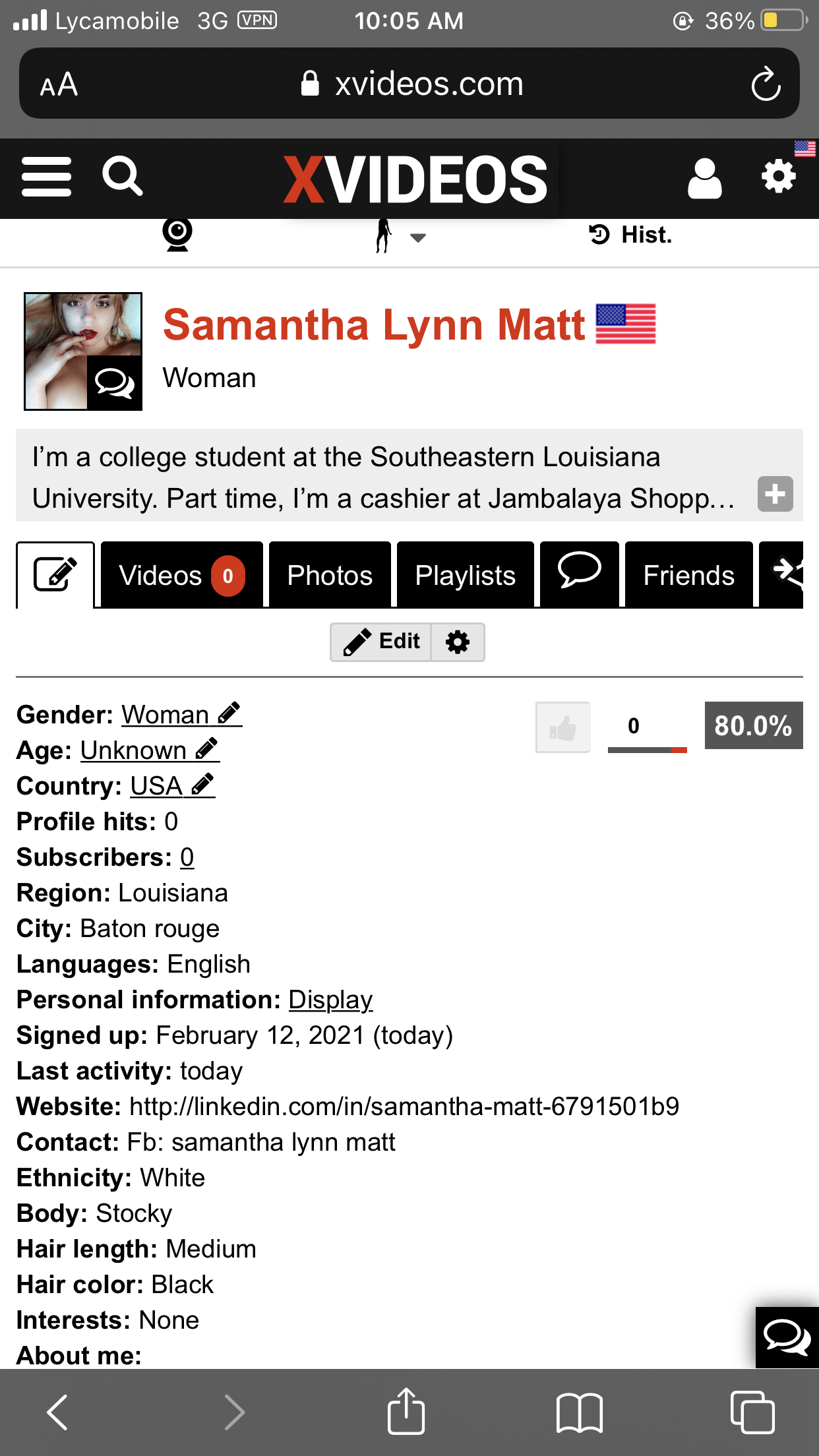Open the subscribers count link

coord(187,857)
